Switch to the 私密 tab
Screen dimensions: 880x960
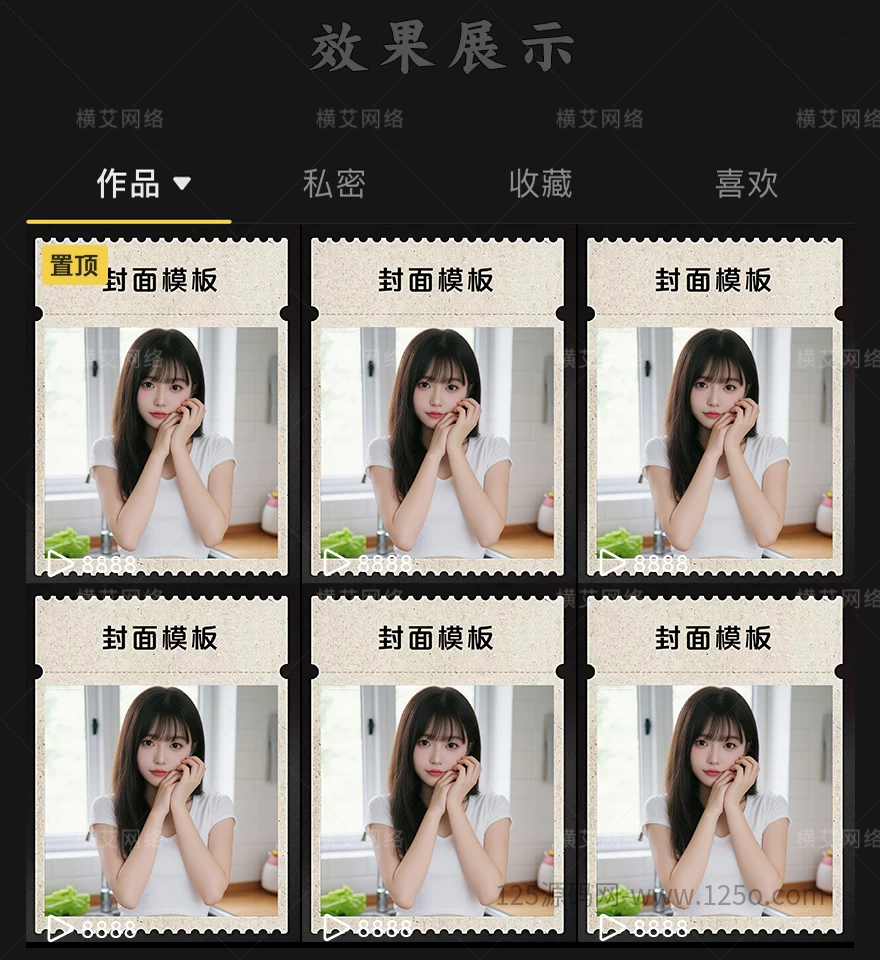[x=335, y=183]
